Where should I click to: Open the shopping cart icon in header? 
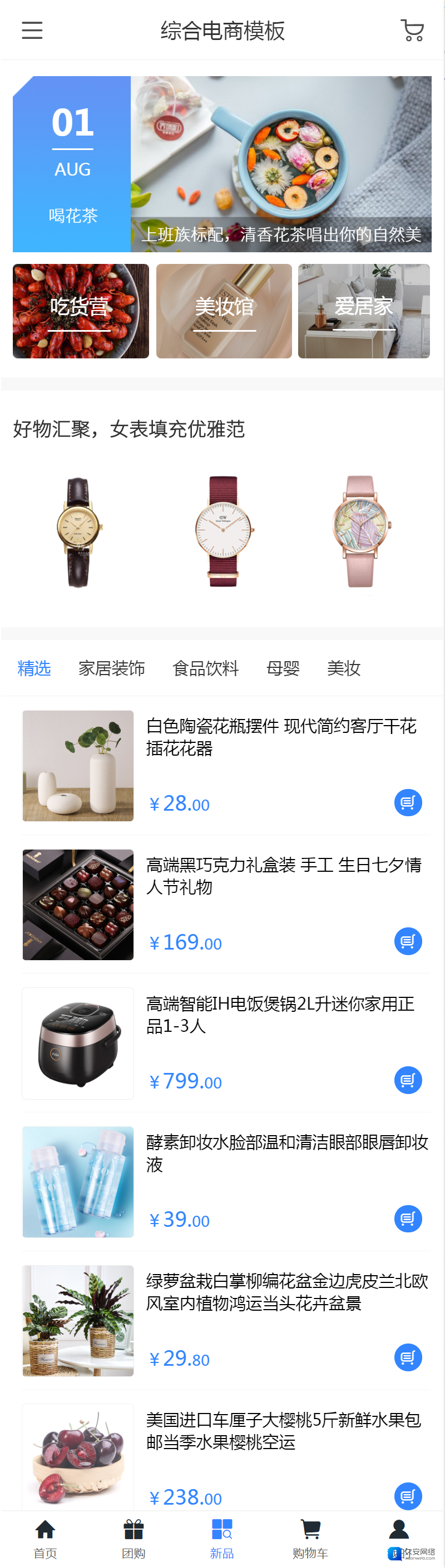413,31
